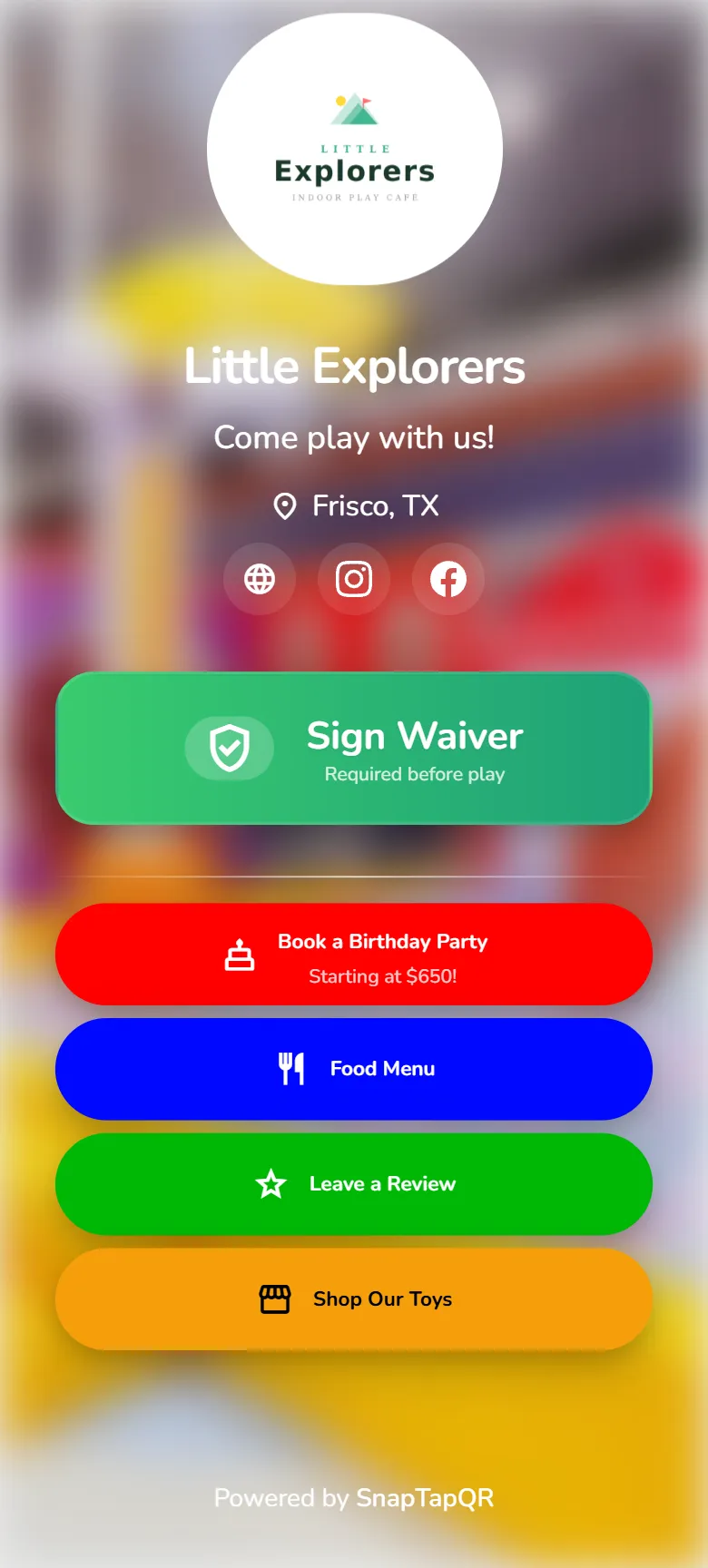This screenshot has height=1568, width=708.
Task: Open the Food Menu
Action: 354,1069
